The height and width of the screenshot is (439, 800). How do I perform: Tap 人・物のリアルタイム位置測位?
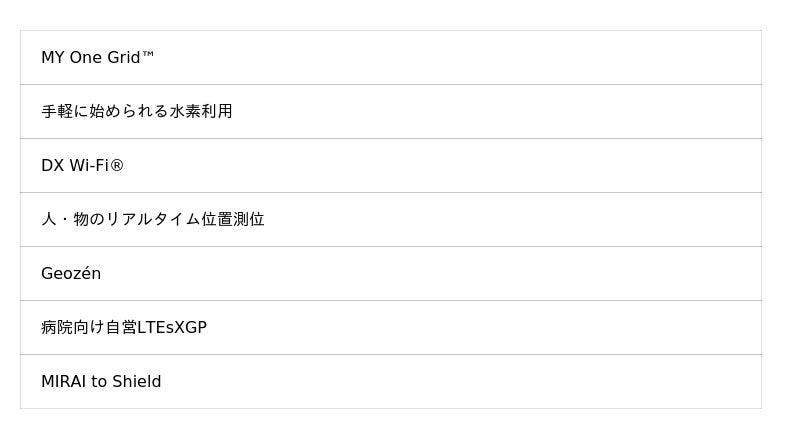coord(391,220)
